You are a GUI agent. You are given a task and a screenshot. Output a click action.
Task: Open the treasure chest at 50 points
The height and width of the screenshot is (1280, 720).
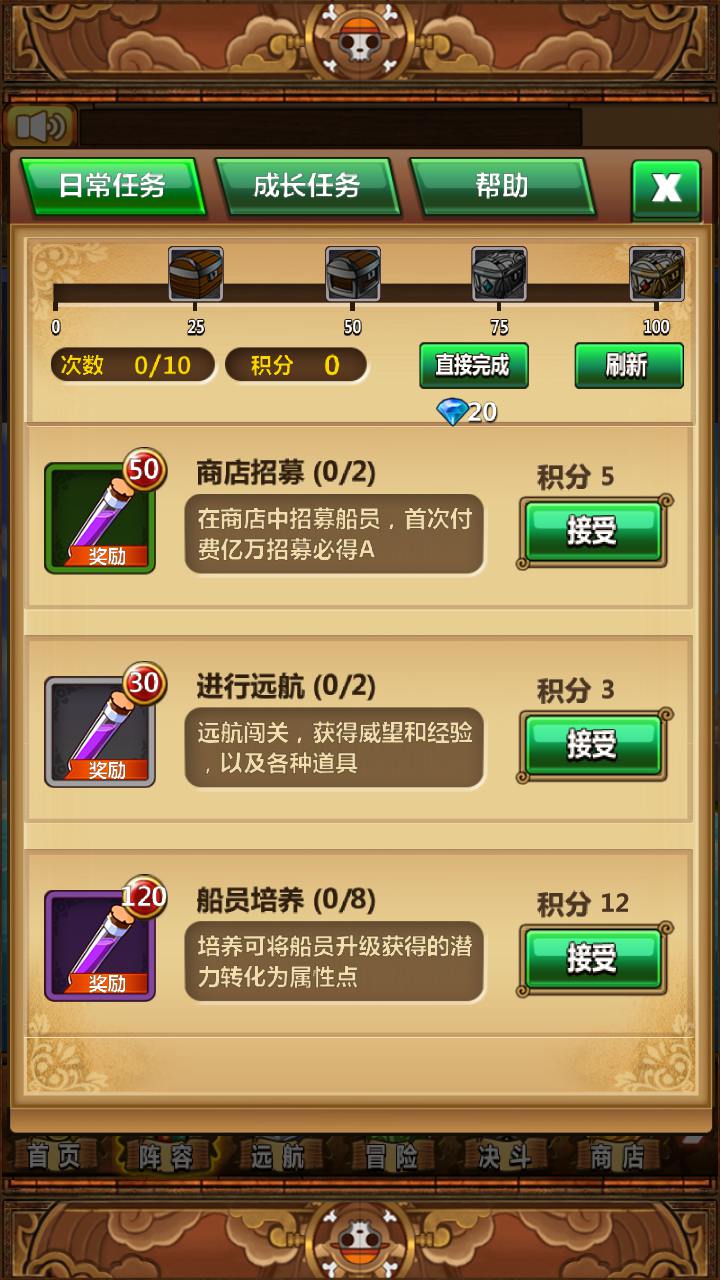point(353,274)
